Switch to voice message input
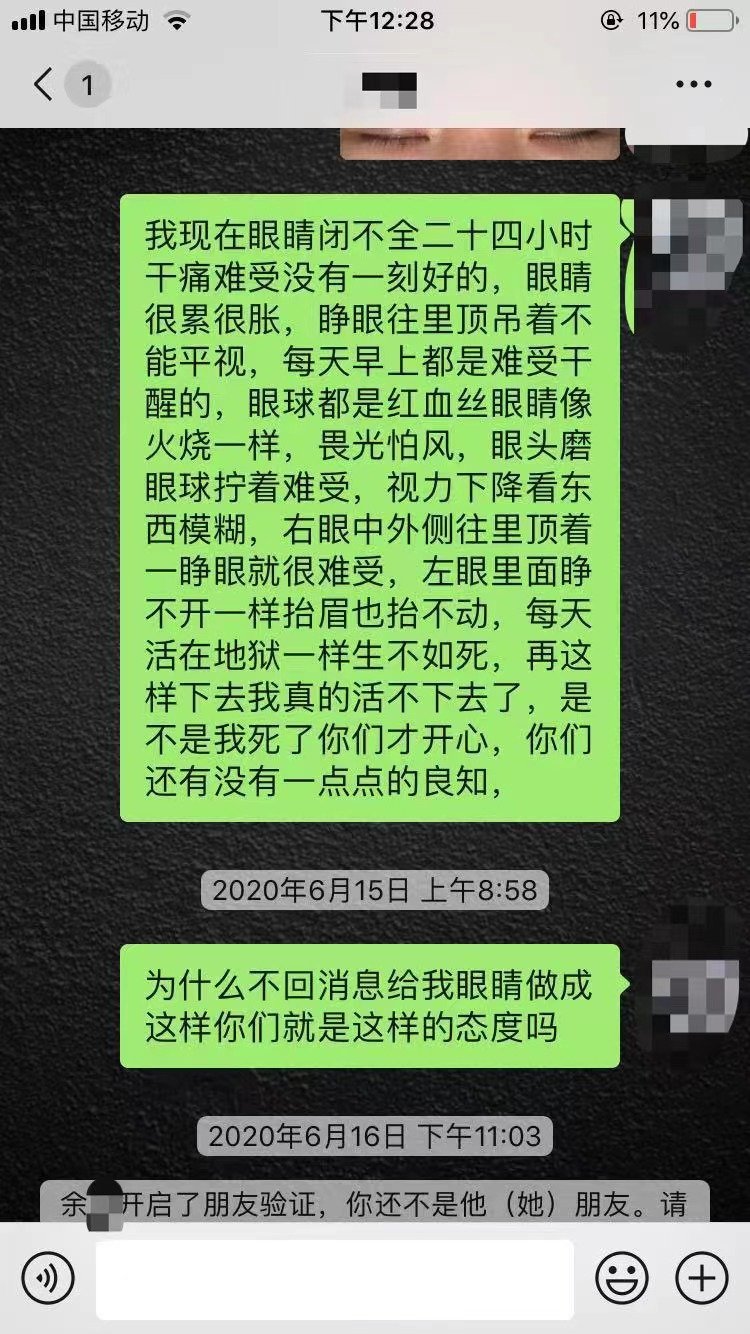 click(x=48, y=1278)
